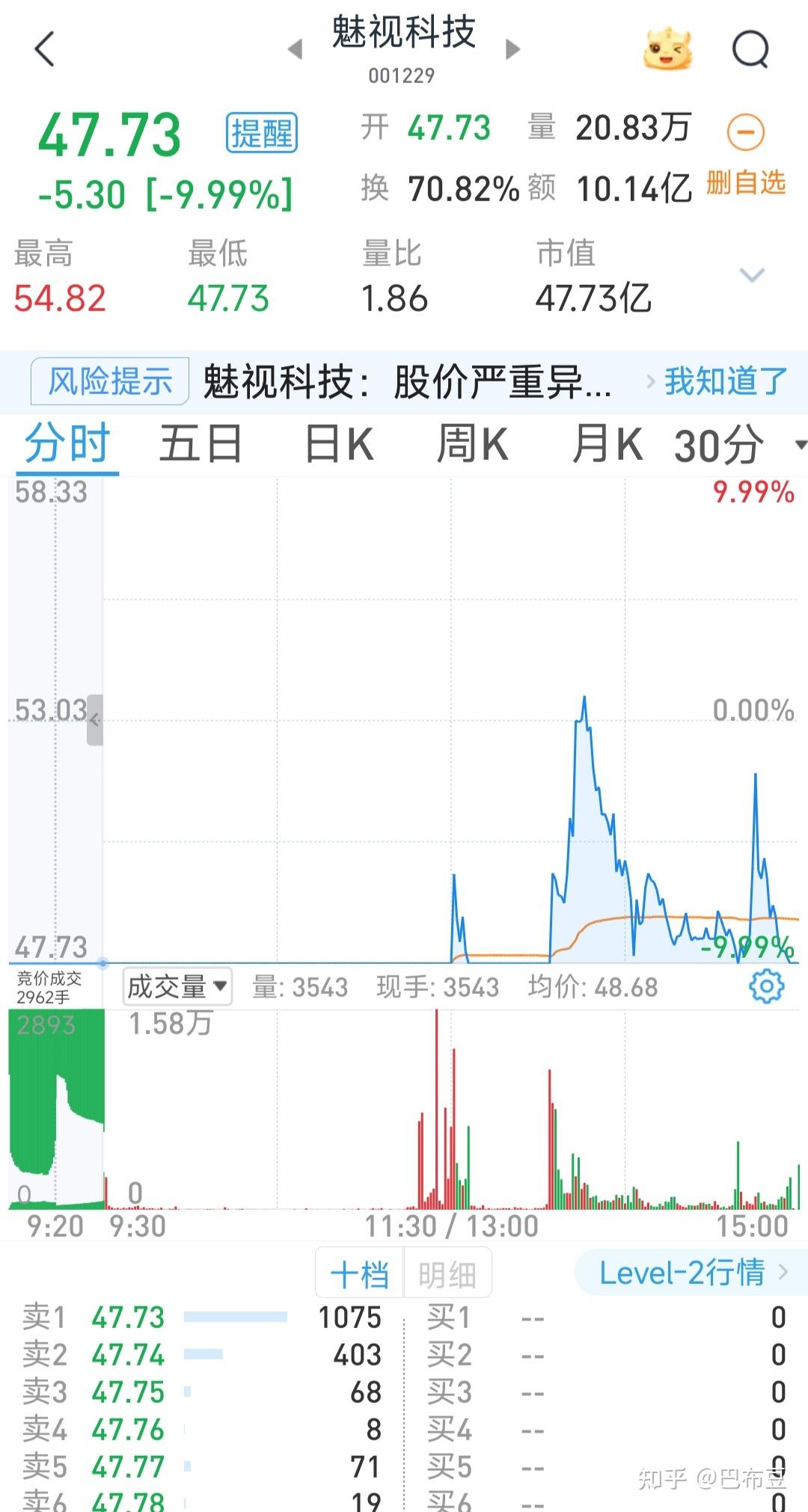Open volume chart settings via gear icon
808x1512 pixels.
765,986
